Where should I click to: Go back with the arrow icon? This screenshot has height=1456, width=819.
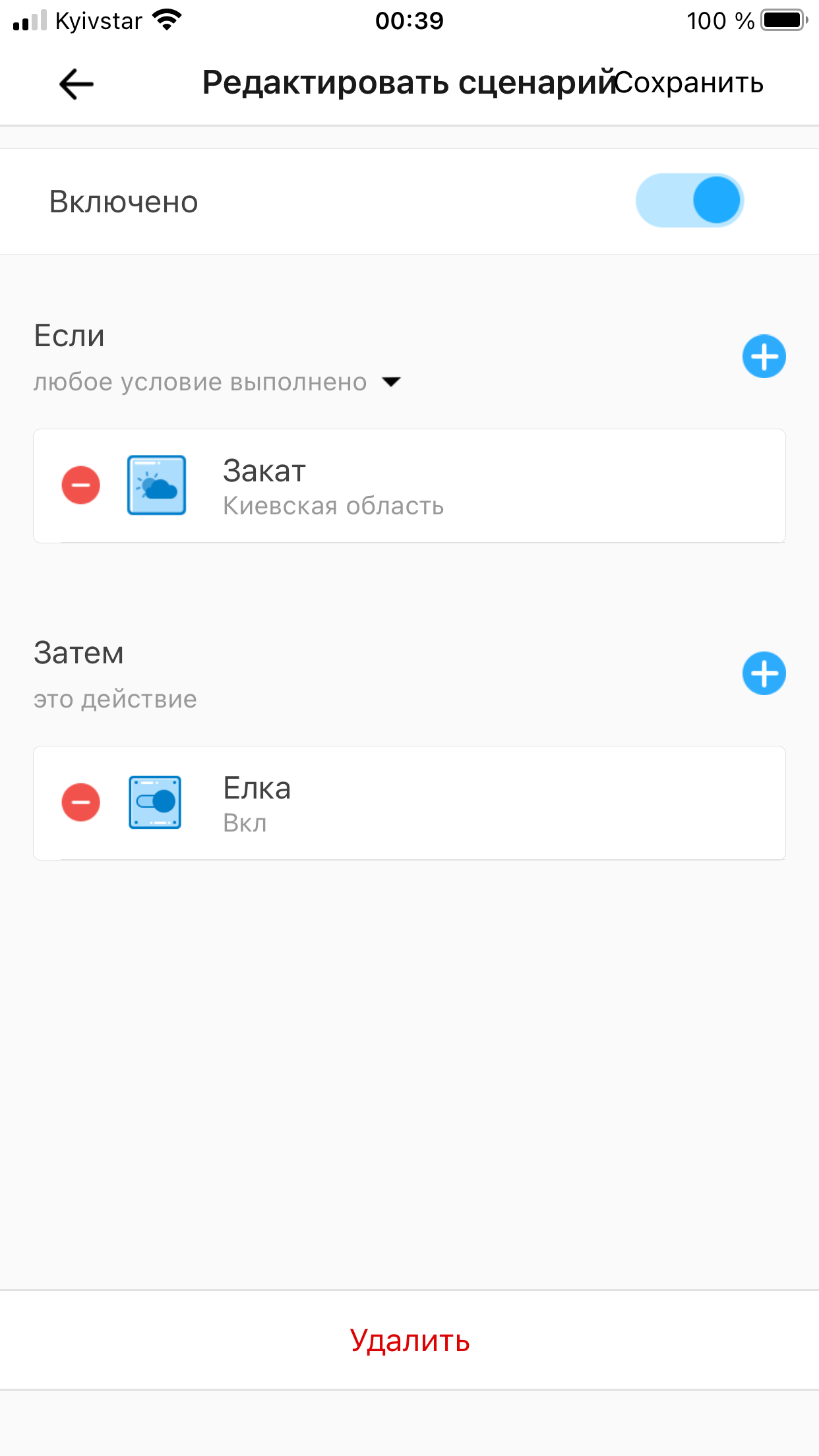click(76, 84)
